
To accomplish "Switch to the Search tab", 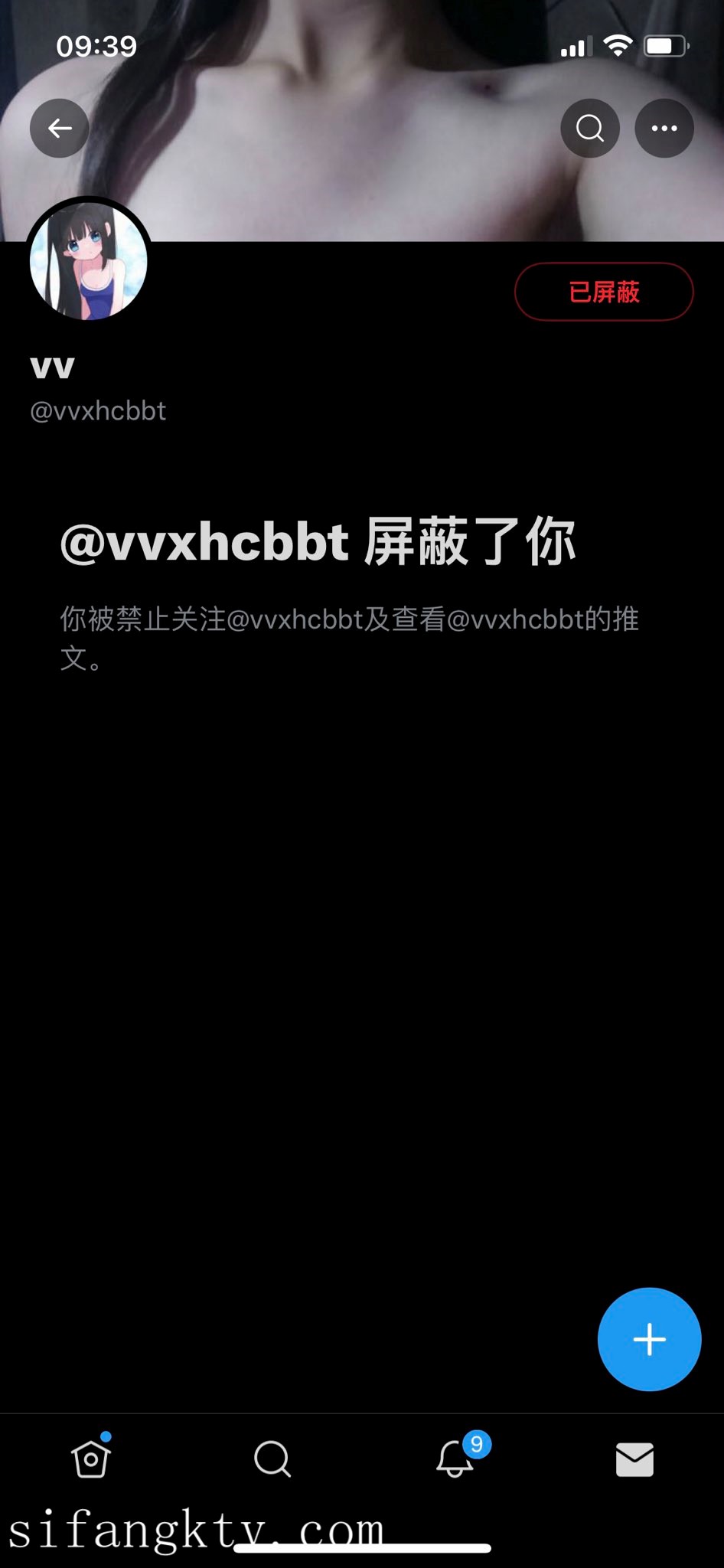I will click(272, 1459).
